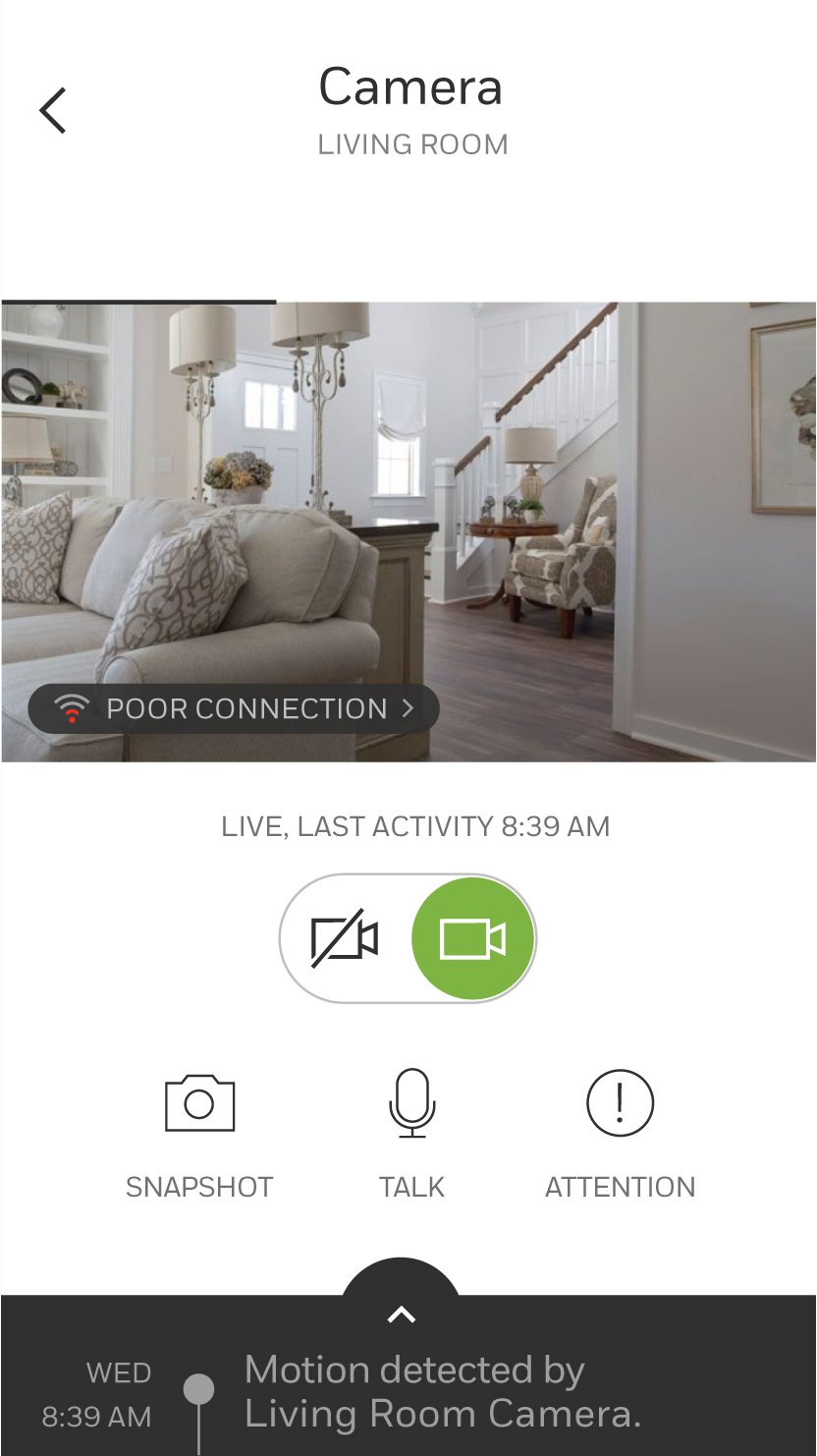Turn the camera off with crossed-out camera icon
This screenshot has height=1456, width=817.
[344, 939]
